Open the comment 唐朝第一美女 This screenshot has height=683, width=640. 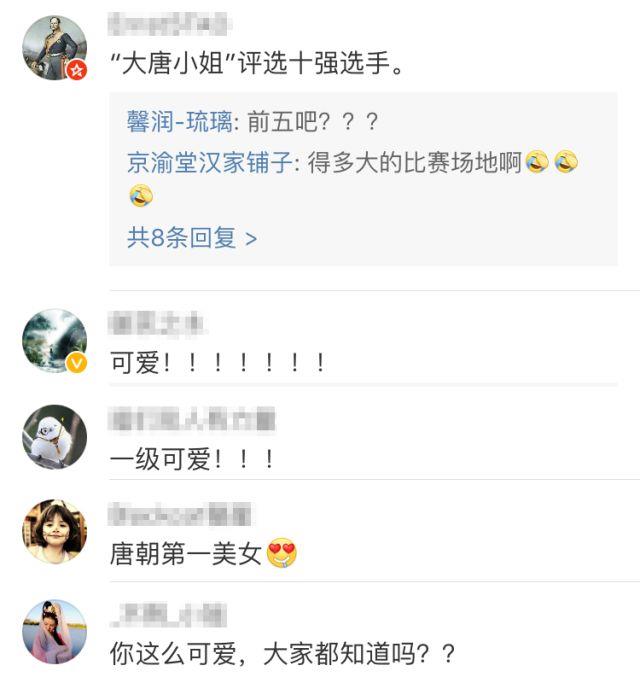[x=186, y=553]
